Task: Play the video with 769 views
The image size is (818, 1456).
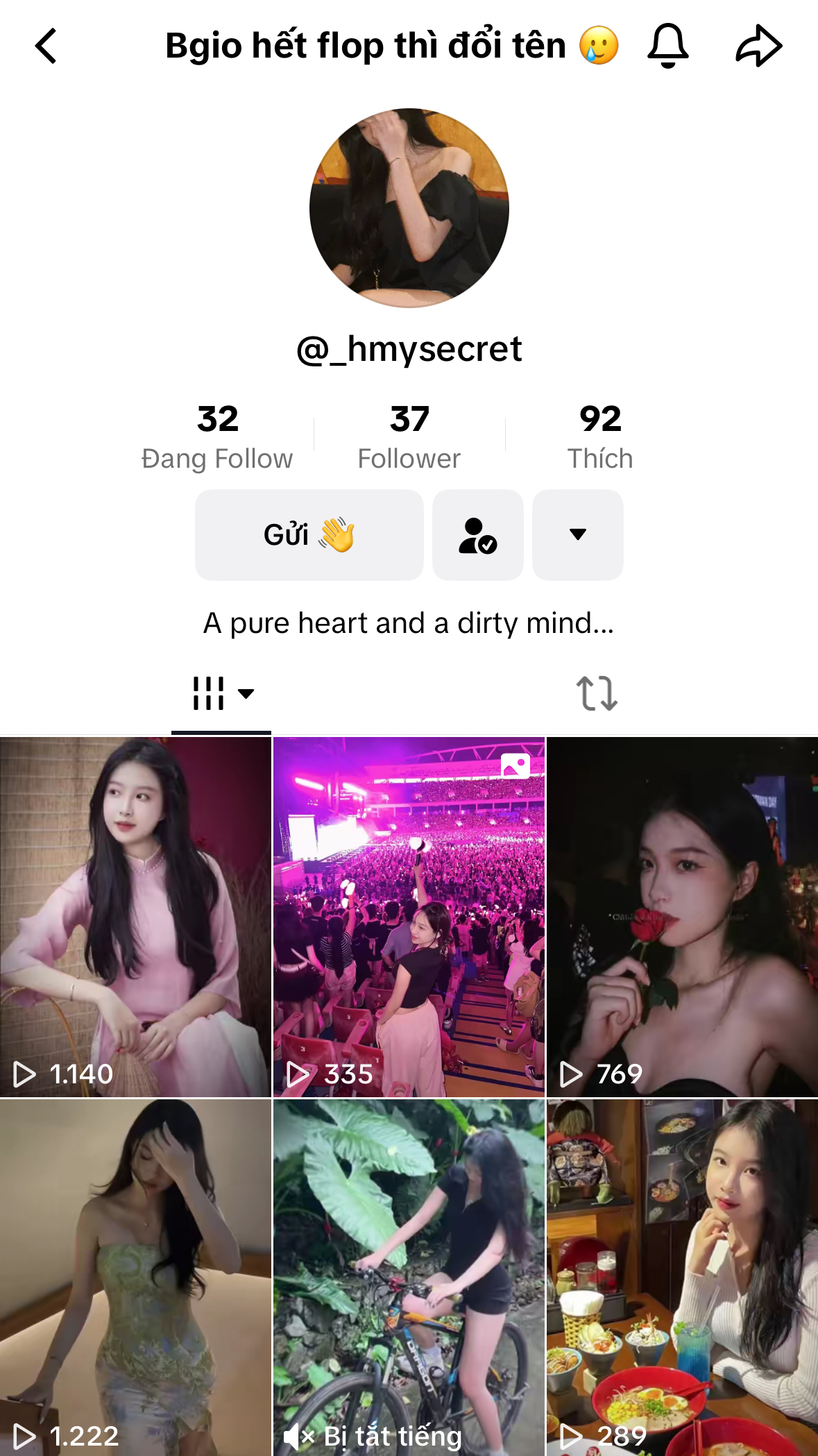Action: click(x=682, y=917)
